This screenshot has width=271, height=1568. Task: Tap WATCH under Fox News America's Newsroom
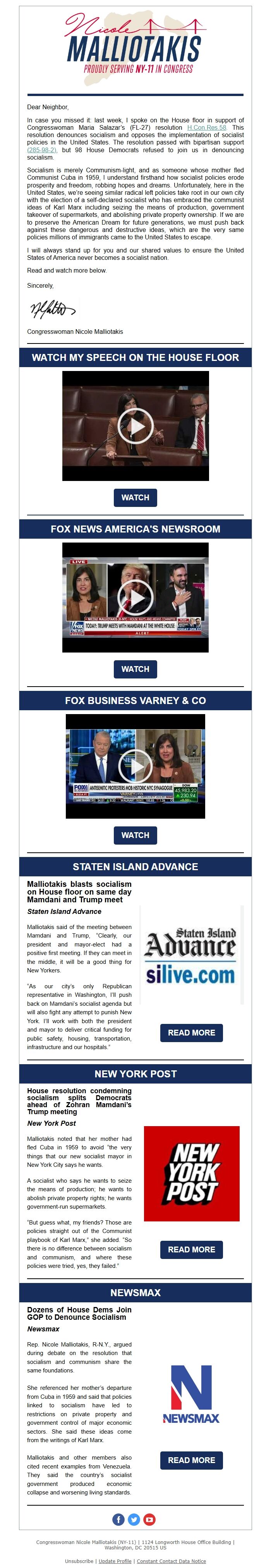tap(135, 669)
